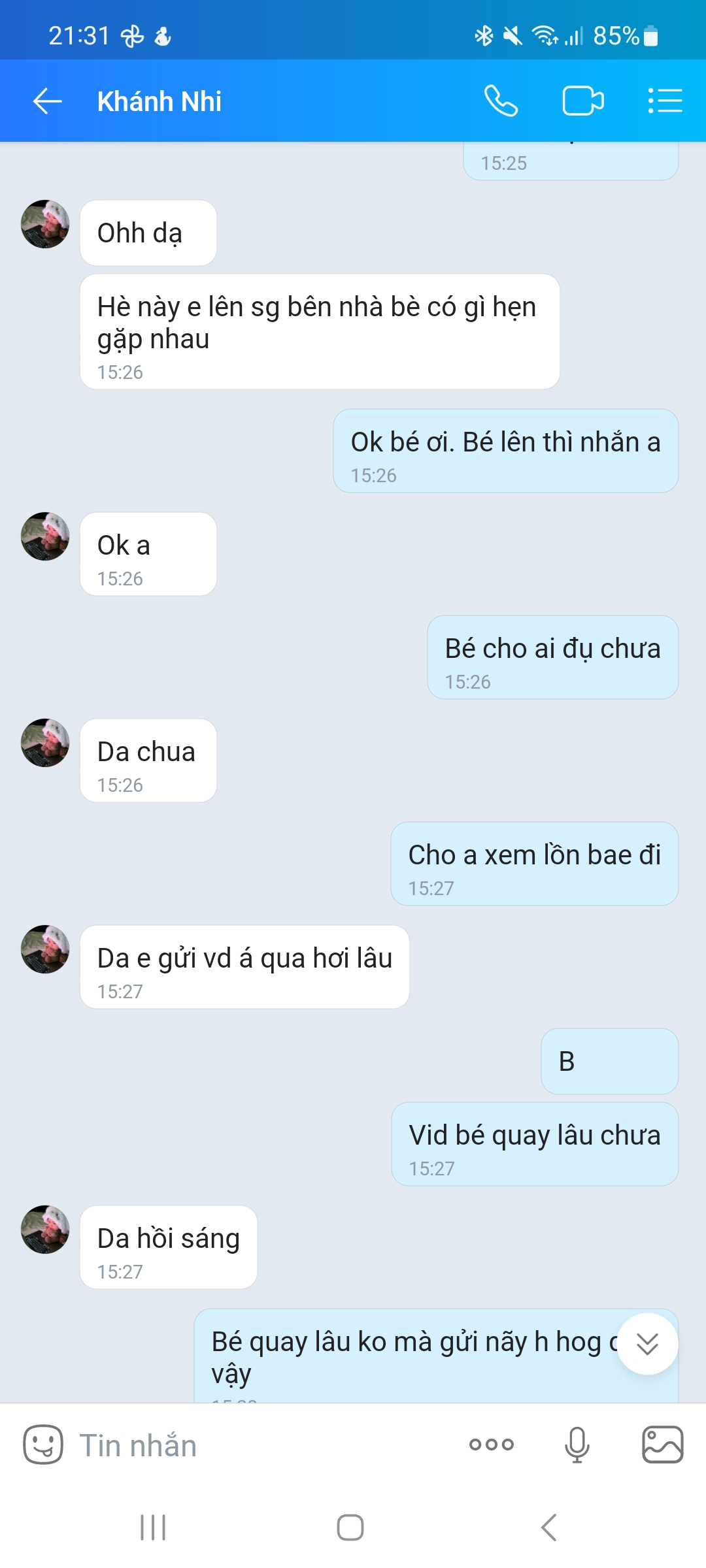This screenshot has height=1568, width=706.
Task: Open Khánh Nhi's avatar next to Ohh dạ
Action: point(45,224)
